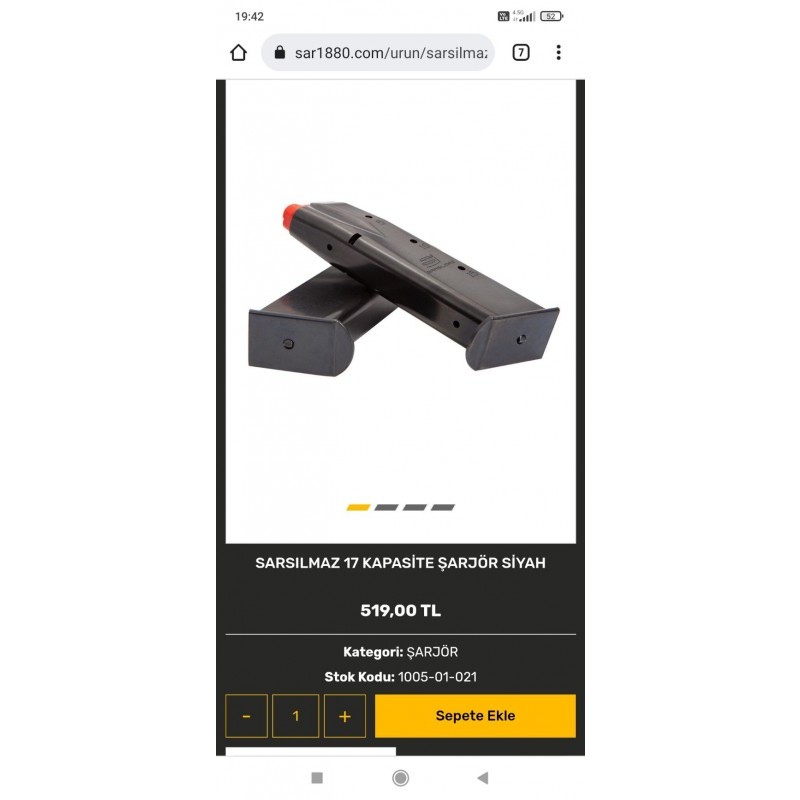Open the browser overflow menu

click(x=558, y=53)
